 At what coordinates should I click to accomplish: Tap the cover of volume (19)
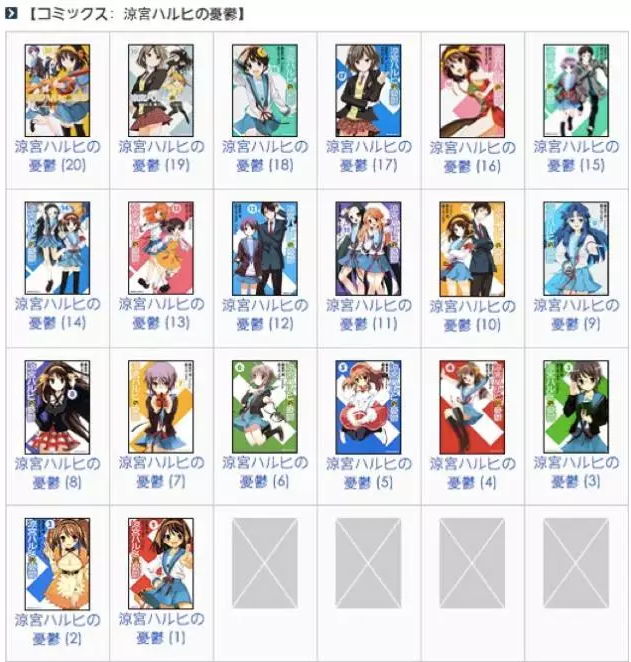point(161,90)
